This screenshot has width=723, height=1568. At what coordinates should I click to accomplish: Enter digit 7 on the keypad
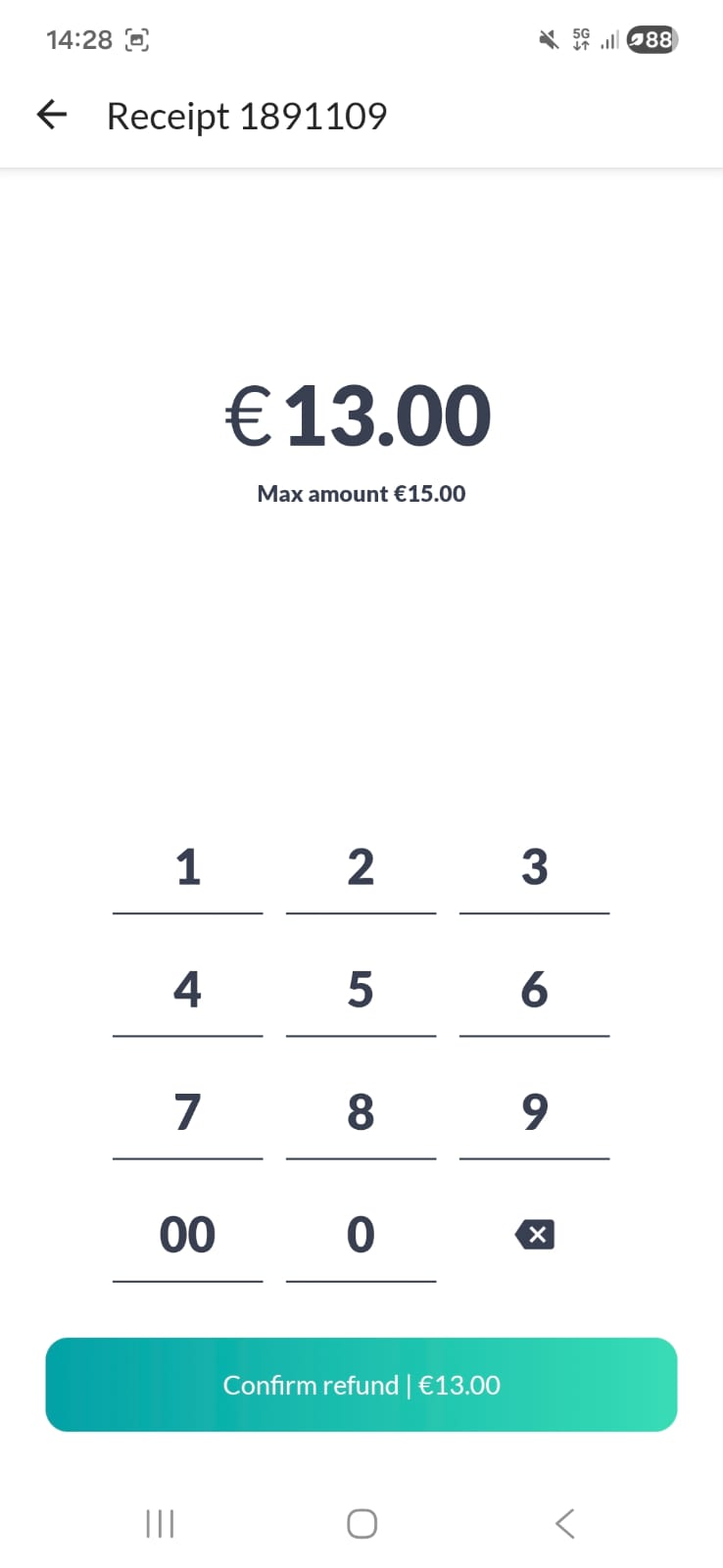188,1112
